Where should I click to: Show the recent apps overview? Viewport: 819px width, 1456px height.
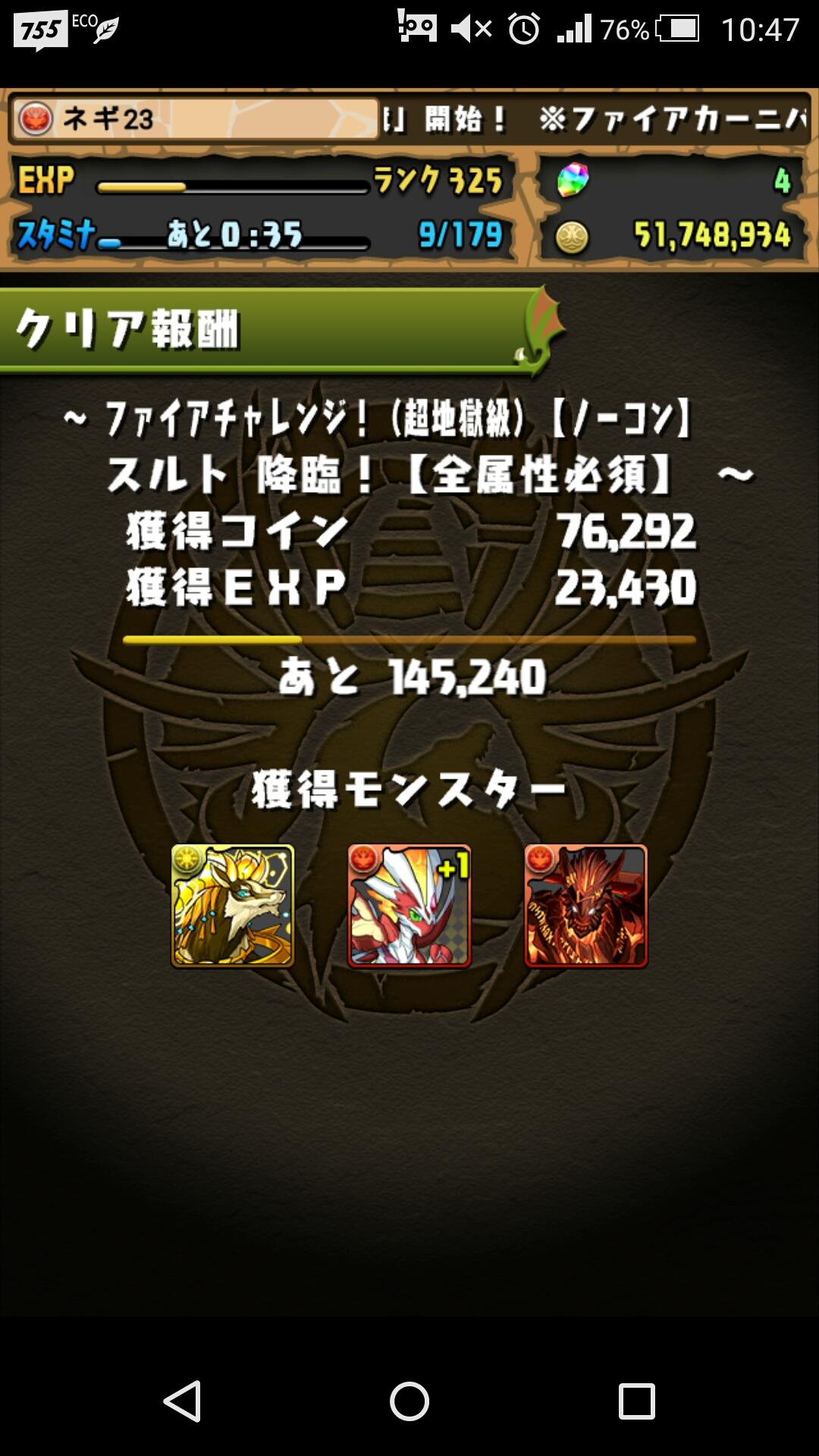[x=636, y=1401]
